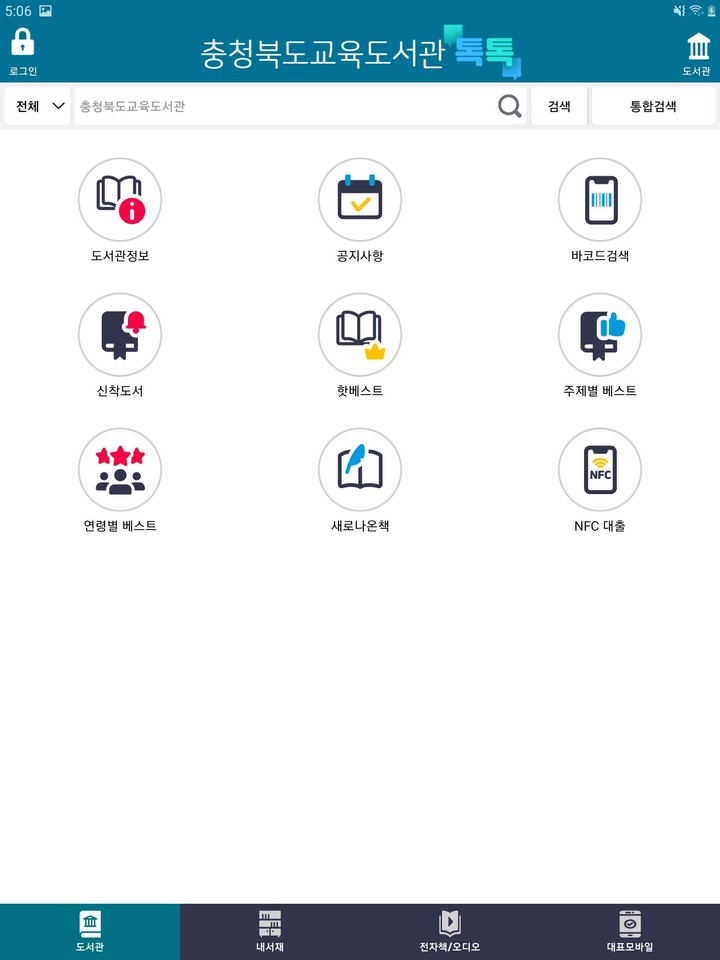Switch to the 전자책/오디오 tab
The height and width of the screenshot is (960, 720).
point(450,928)
